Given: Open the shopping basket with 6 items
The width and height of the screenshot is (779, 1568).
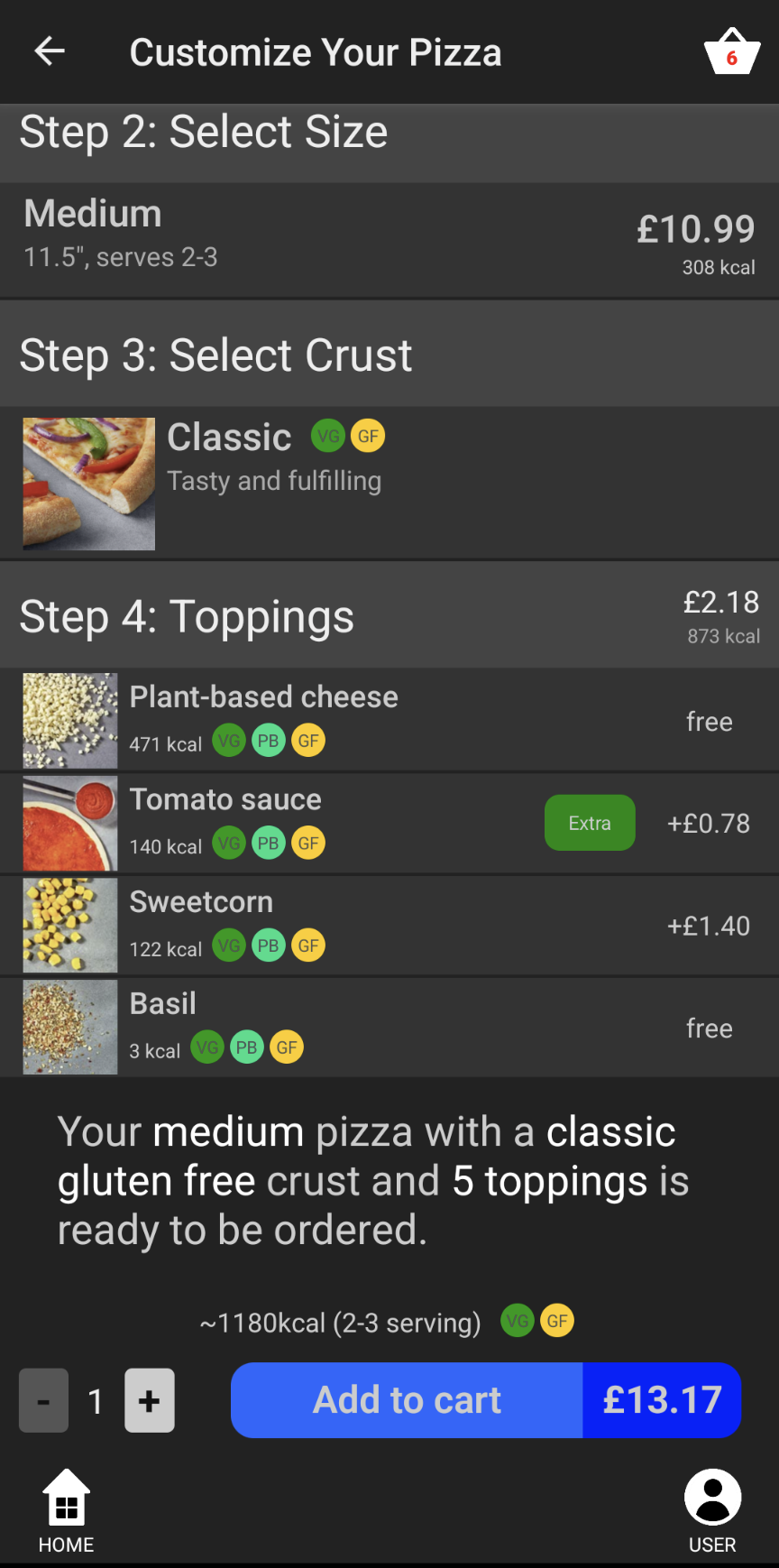Looking at the screenshot, I should (x=731, y=52).
